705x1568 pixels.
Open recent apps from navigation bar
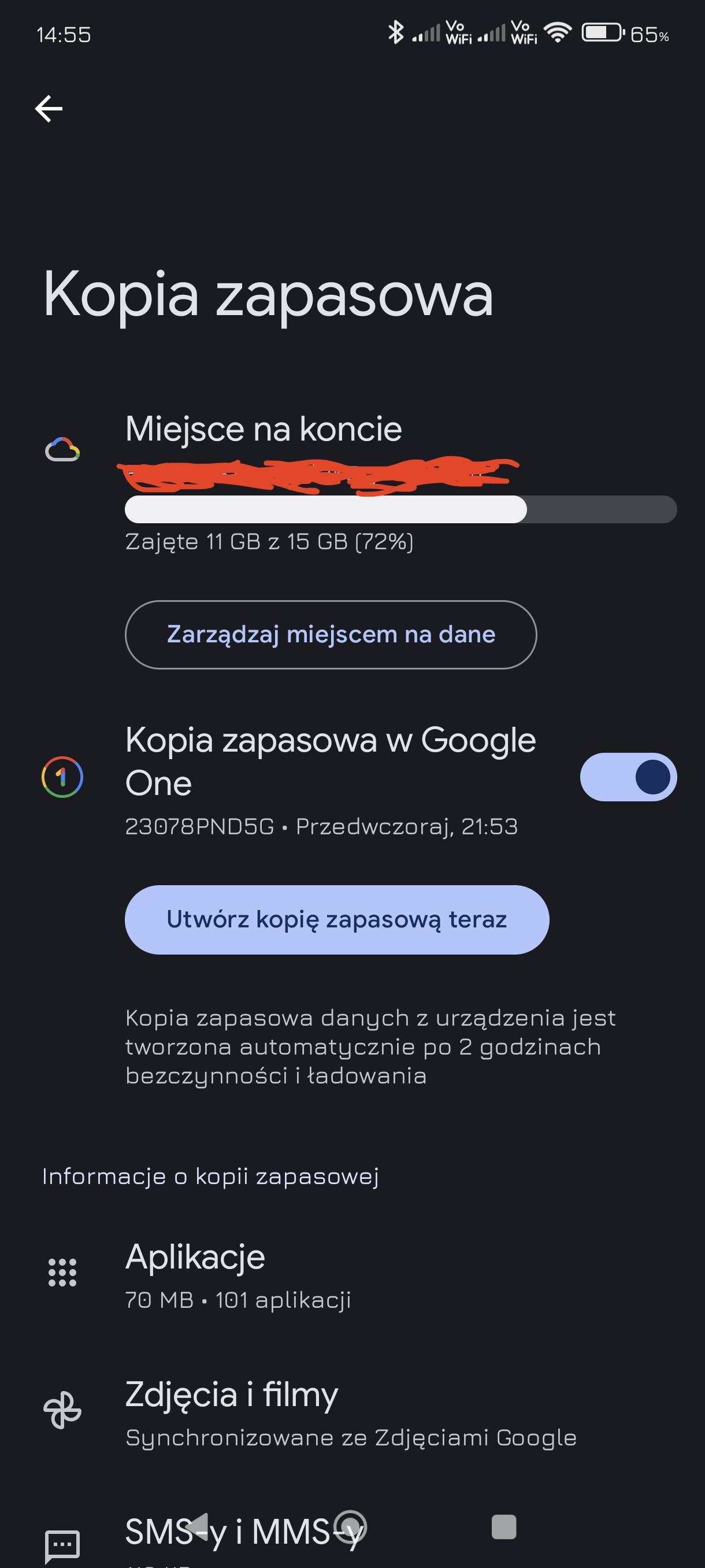click(503, 1526)
